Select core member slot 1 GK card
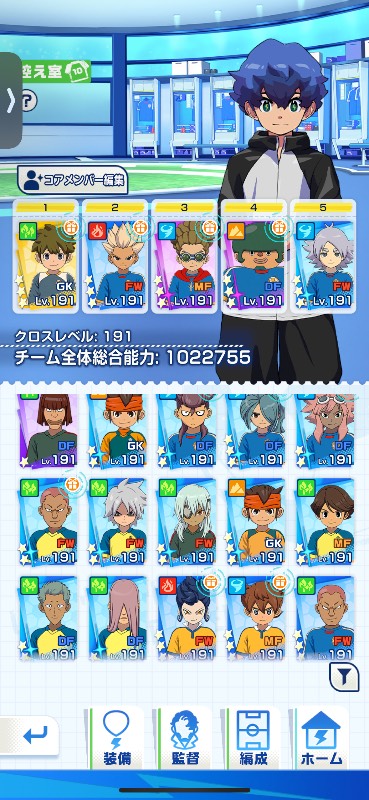 pos(46,256)
